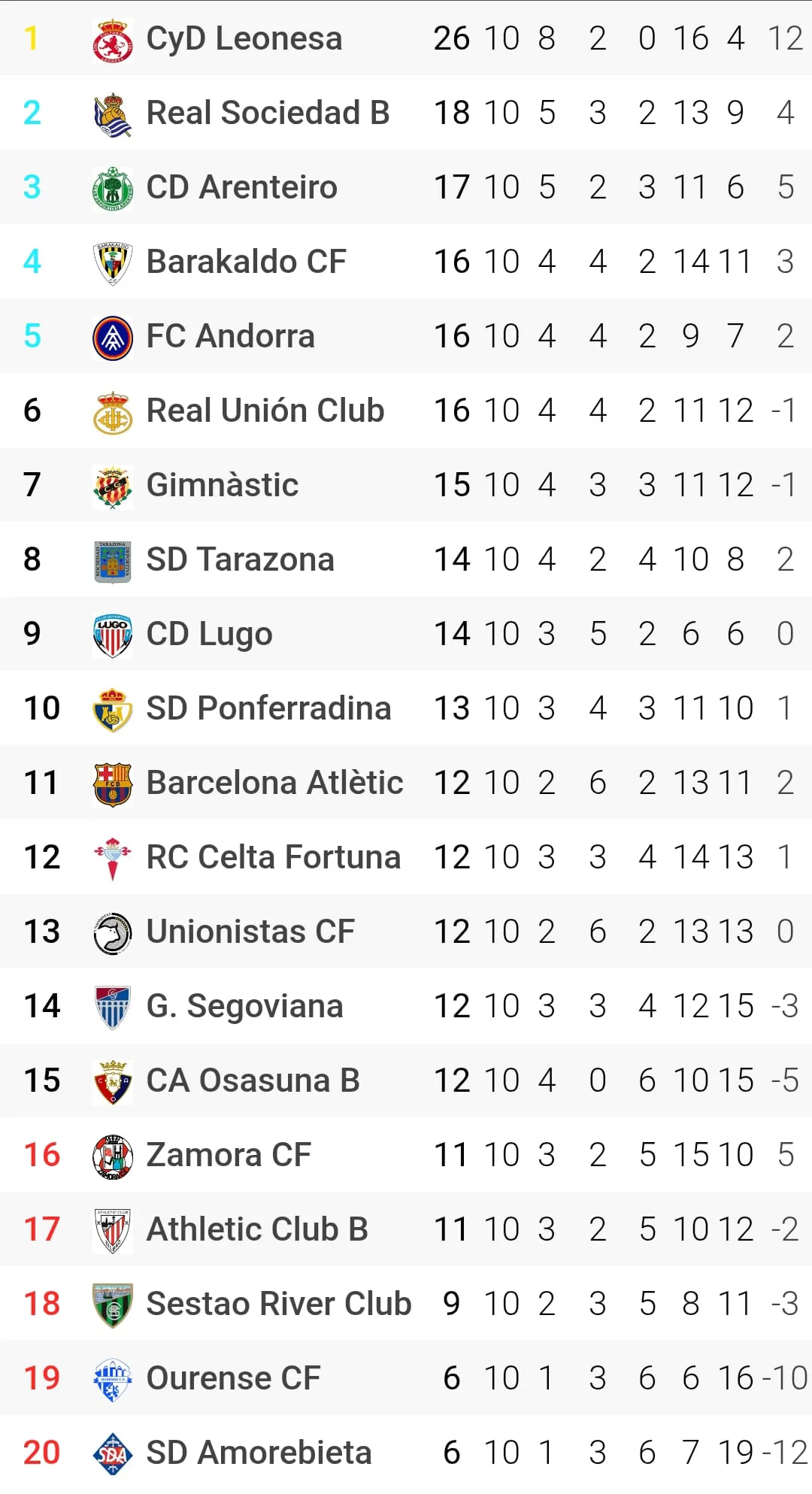Tap the FC Andorra row
Image resolution: width=812 pixels, height=1494 pixels.
click(406, 335)
